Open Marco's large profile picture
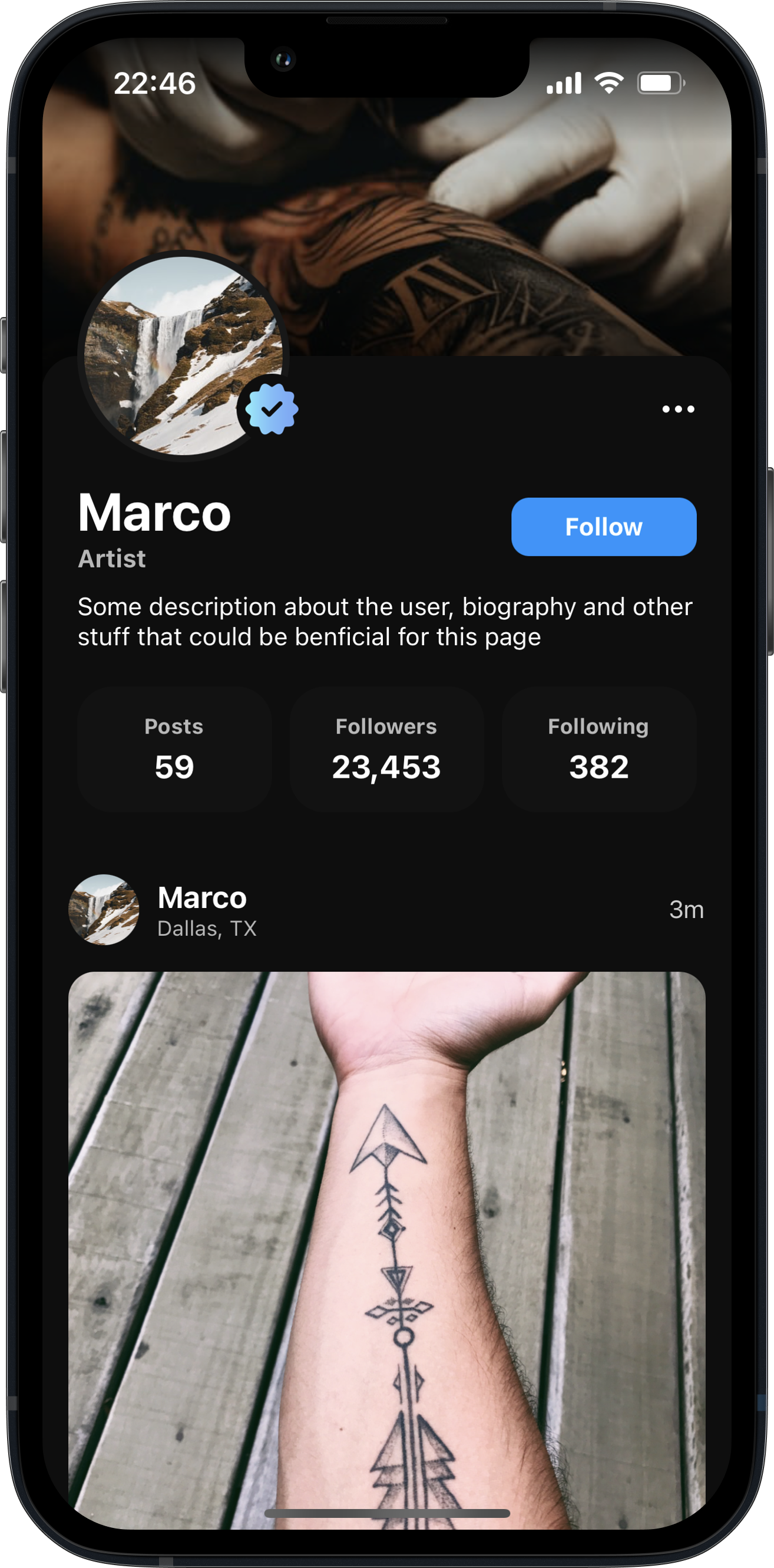 (x=183, y=355)
